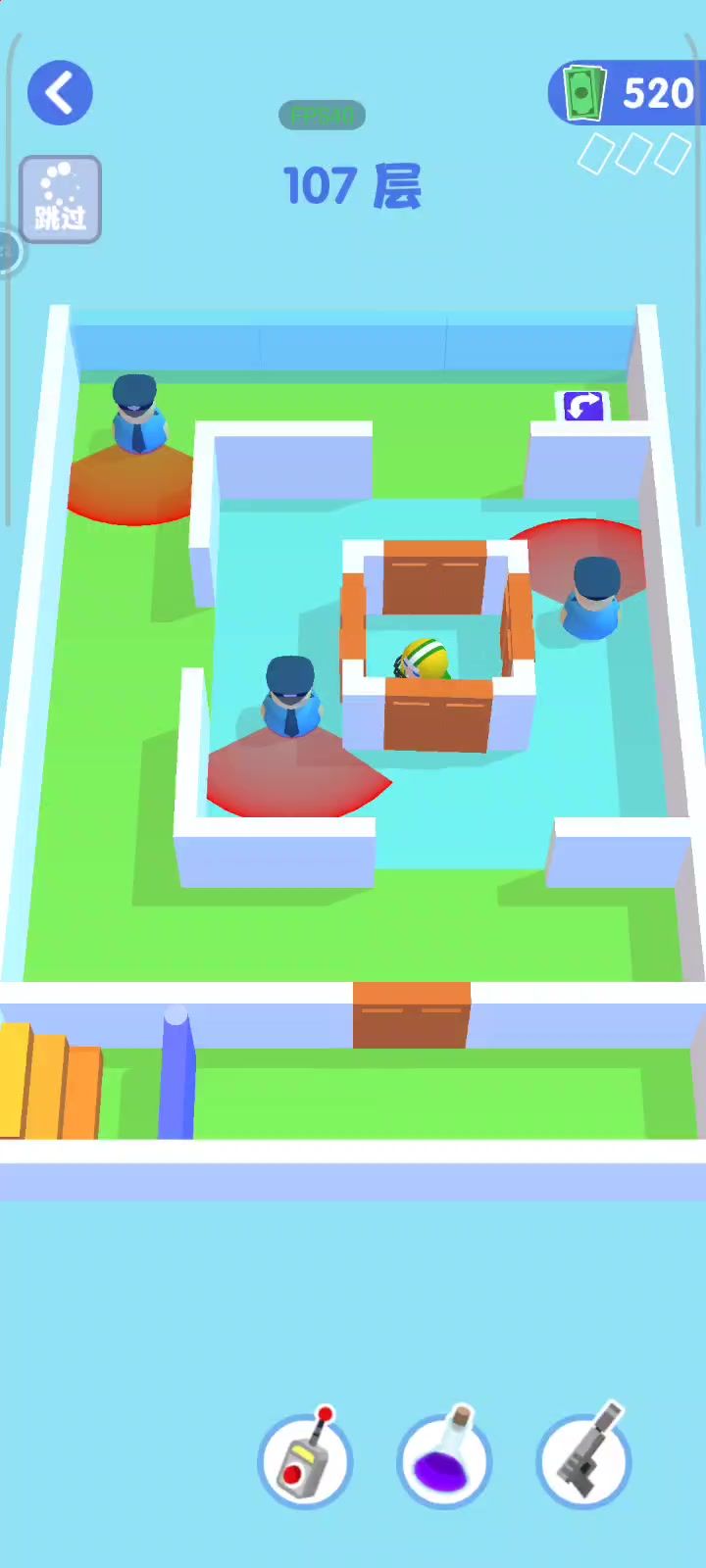Image resolution: width=706 pixels, height=1568 pixels.
Task: Equip the pistol weapon item
Action: pos(584,1460)
